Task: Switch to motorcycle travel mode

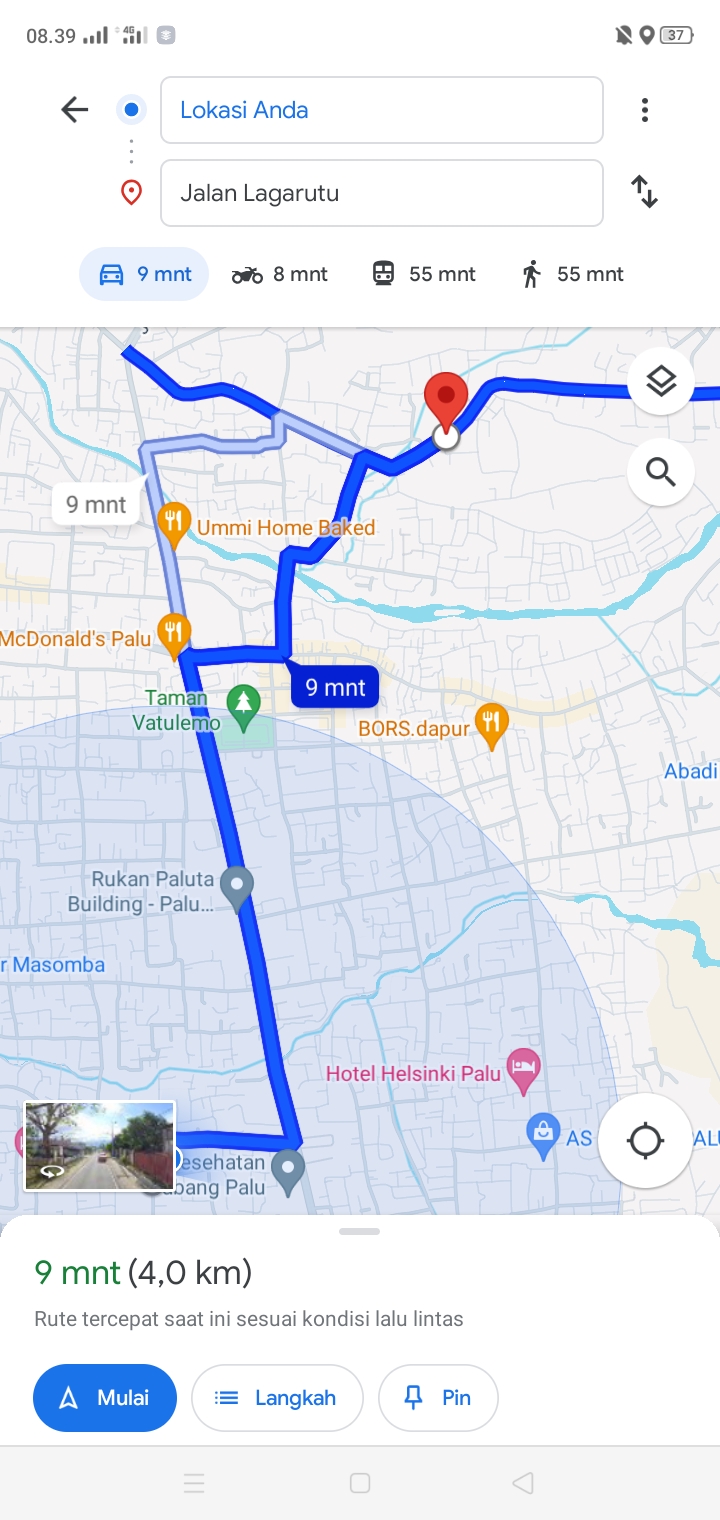Action: 280,274
